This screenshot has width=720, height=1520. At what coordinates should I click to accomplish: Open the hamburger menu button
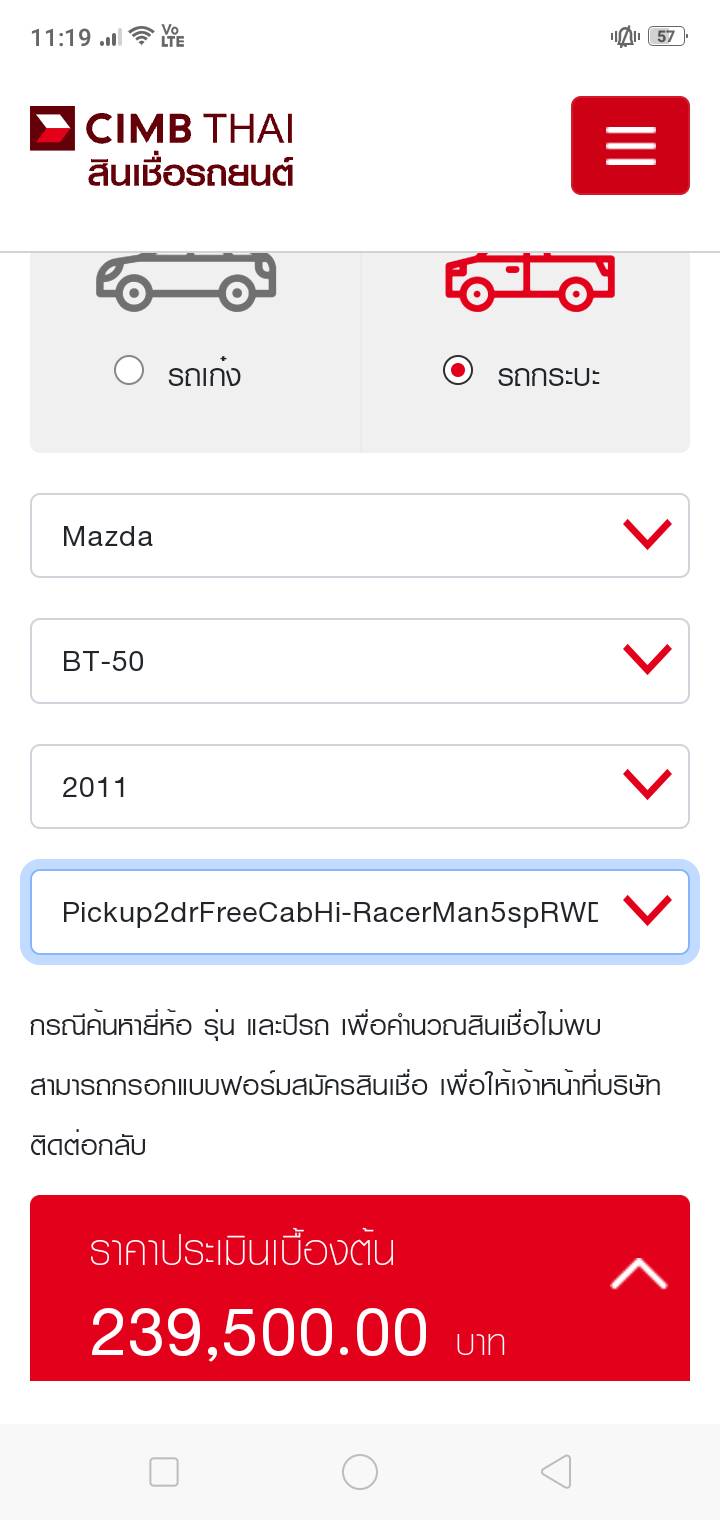(630, 146)
